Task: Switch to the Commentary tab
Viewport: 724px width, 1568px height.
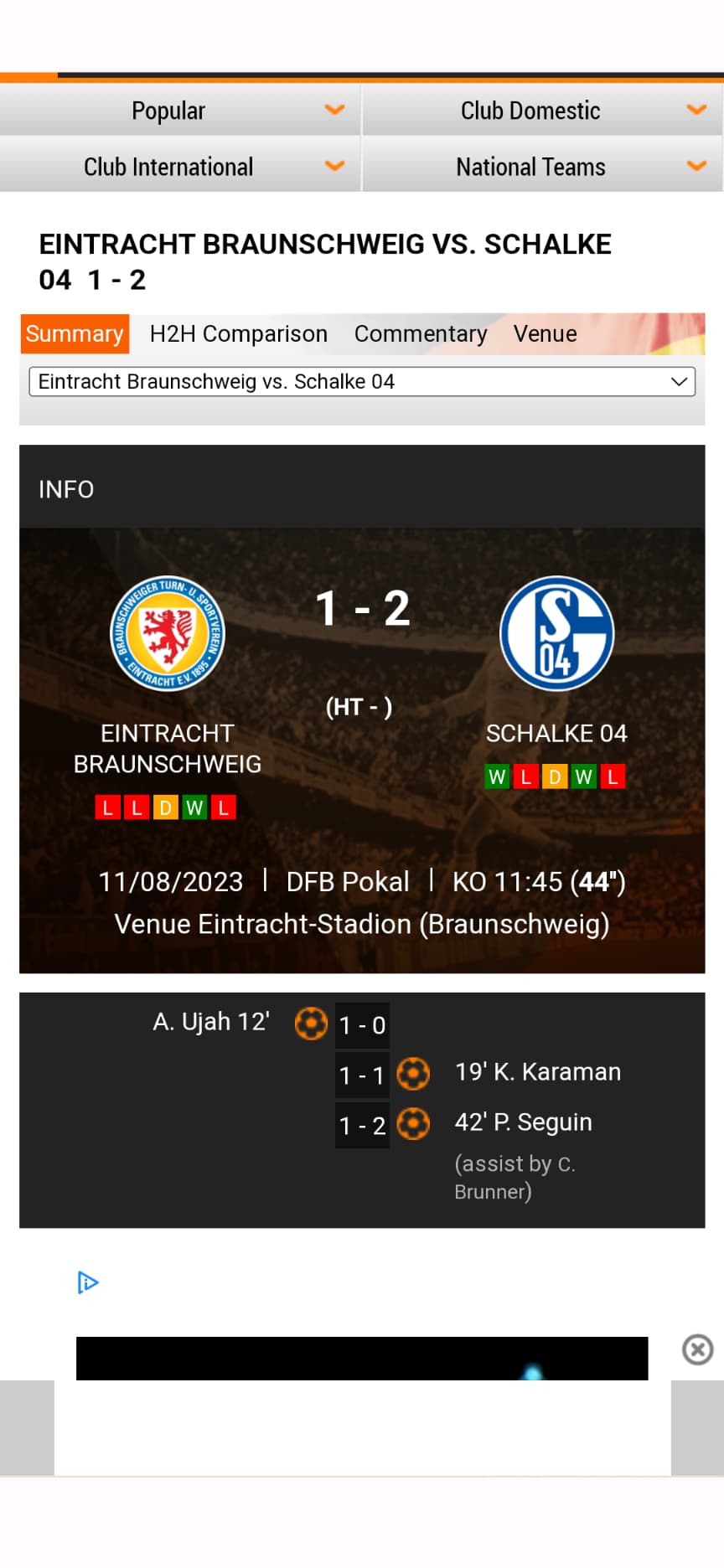Action: 420,333
